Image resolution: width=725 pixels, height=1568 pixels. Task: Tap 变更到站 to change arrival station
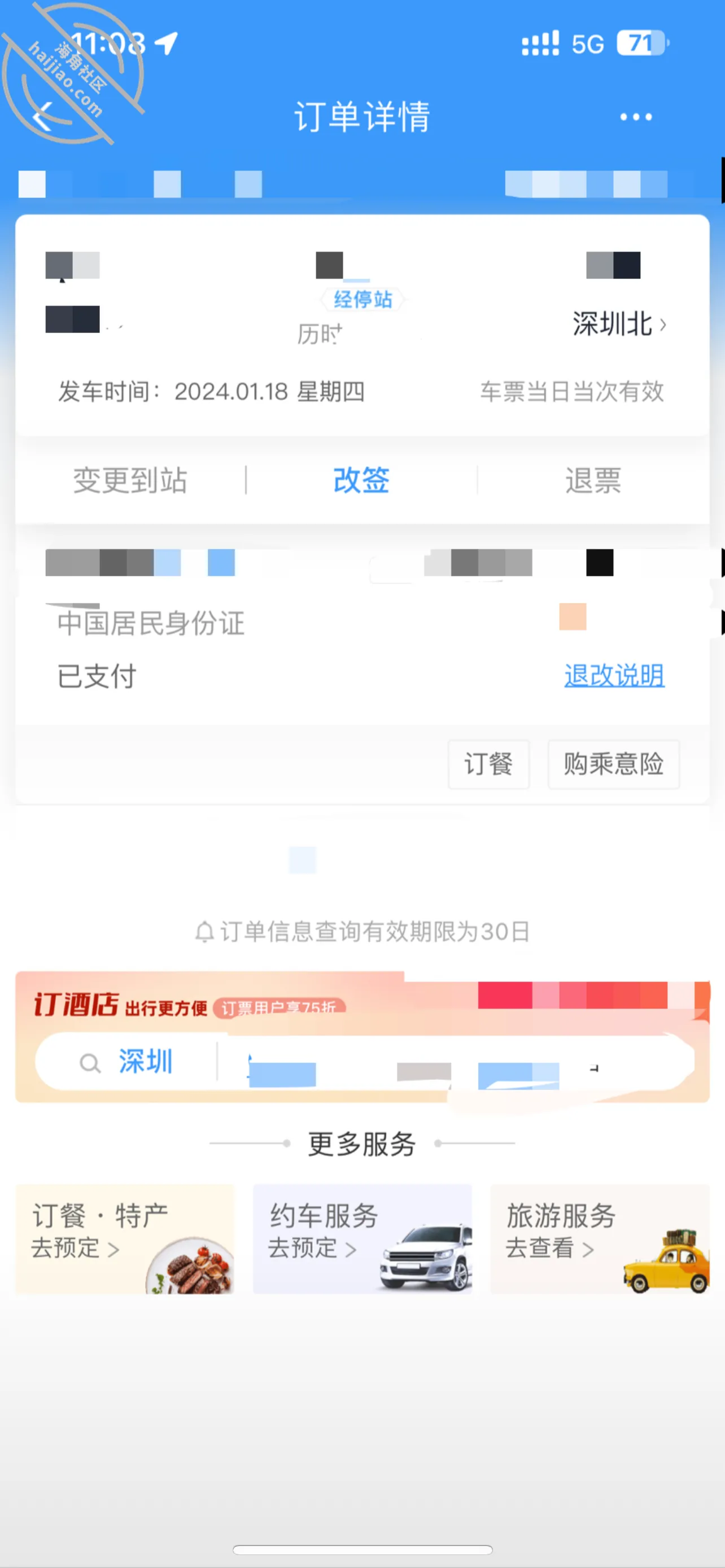[130, 480]
